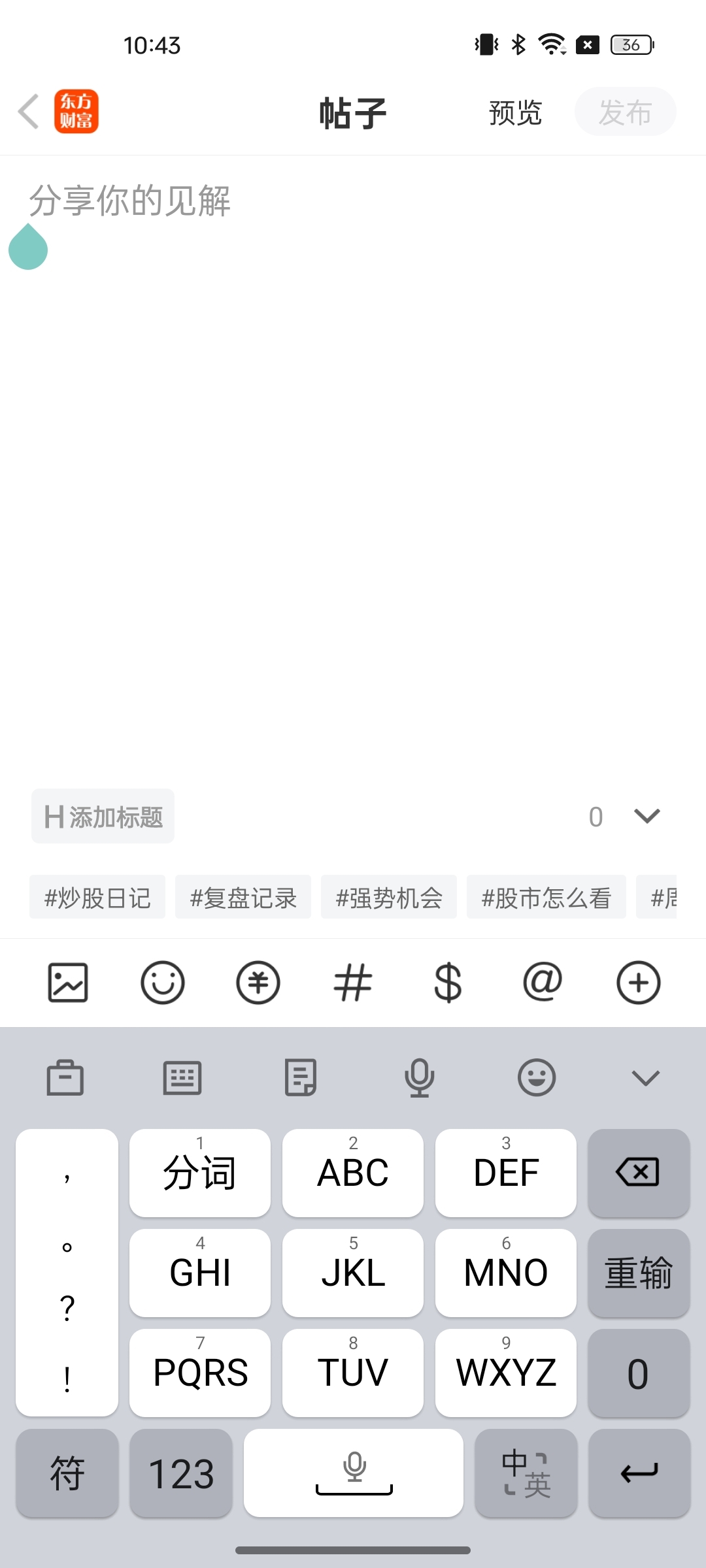This screenshot has width=706, height=1568.
Task: Open the 预览 post preview
Action: pos(516,112)
